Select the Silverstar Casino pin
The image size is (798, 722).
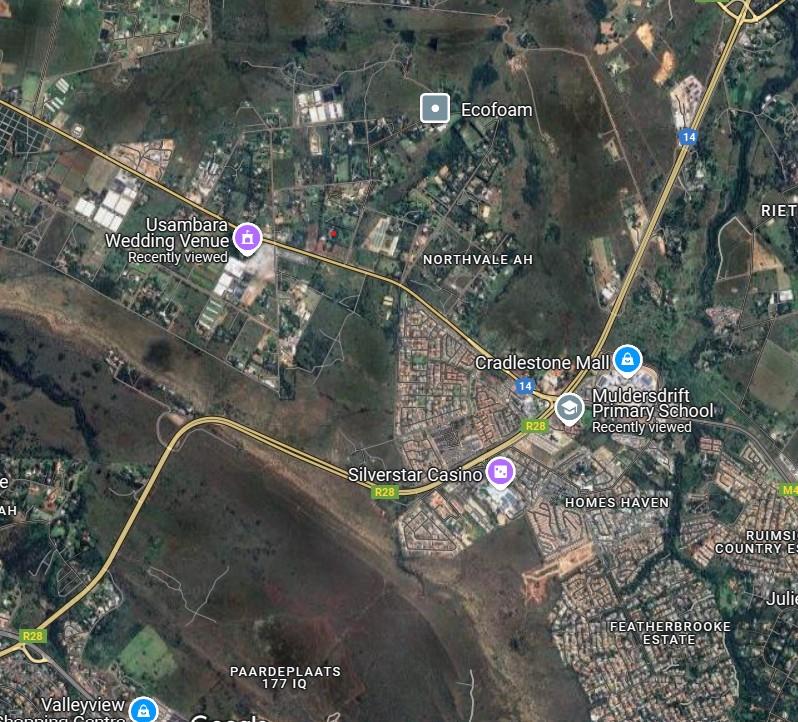499,472
